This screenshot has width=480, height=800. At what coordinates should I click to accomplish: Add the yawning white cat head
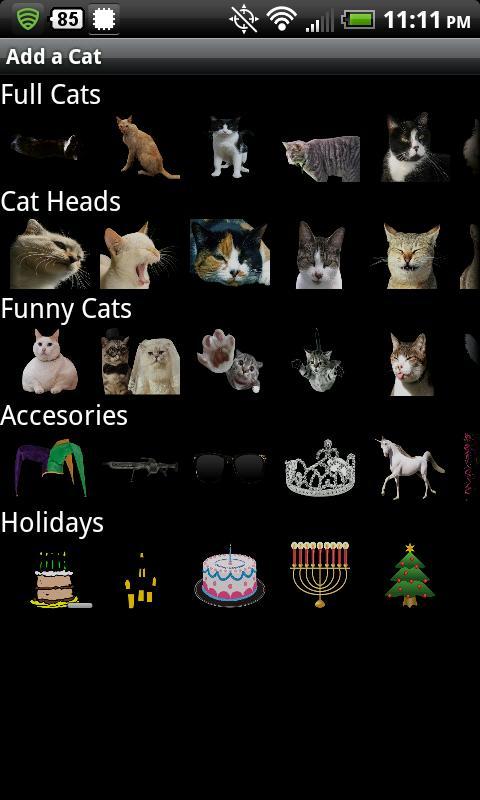[138, 255]
